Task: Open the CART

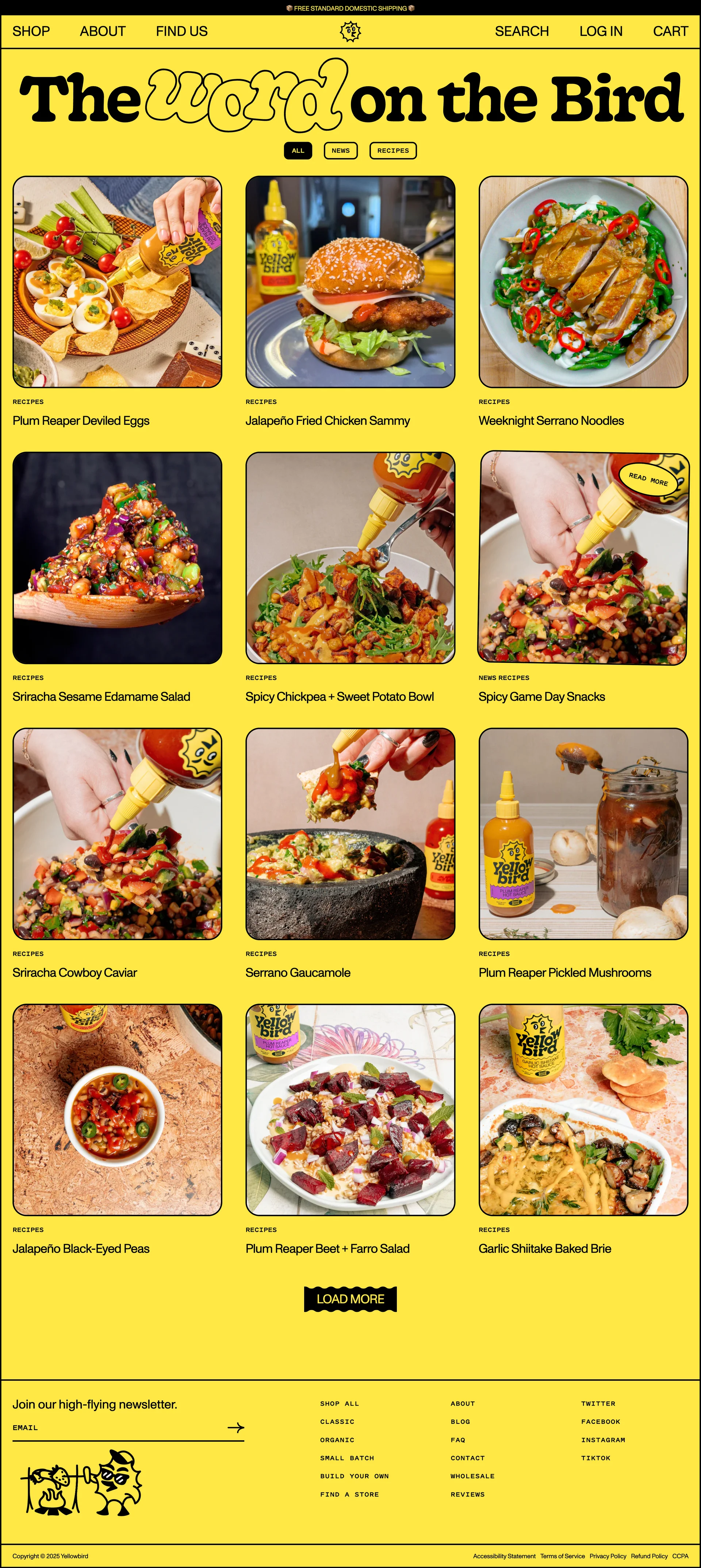Action: point(670,31)
